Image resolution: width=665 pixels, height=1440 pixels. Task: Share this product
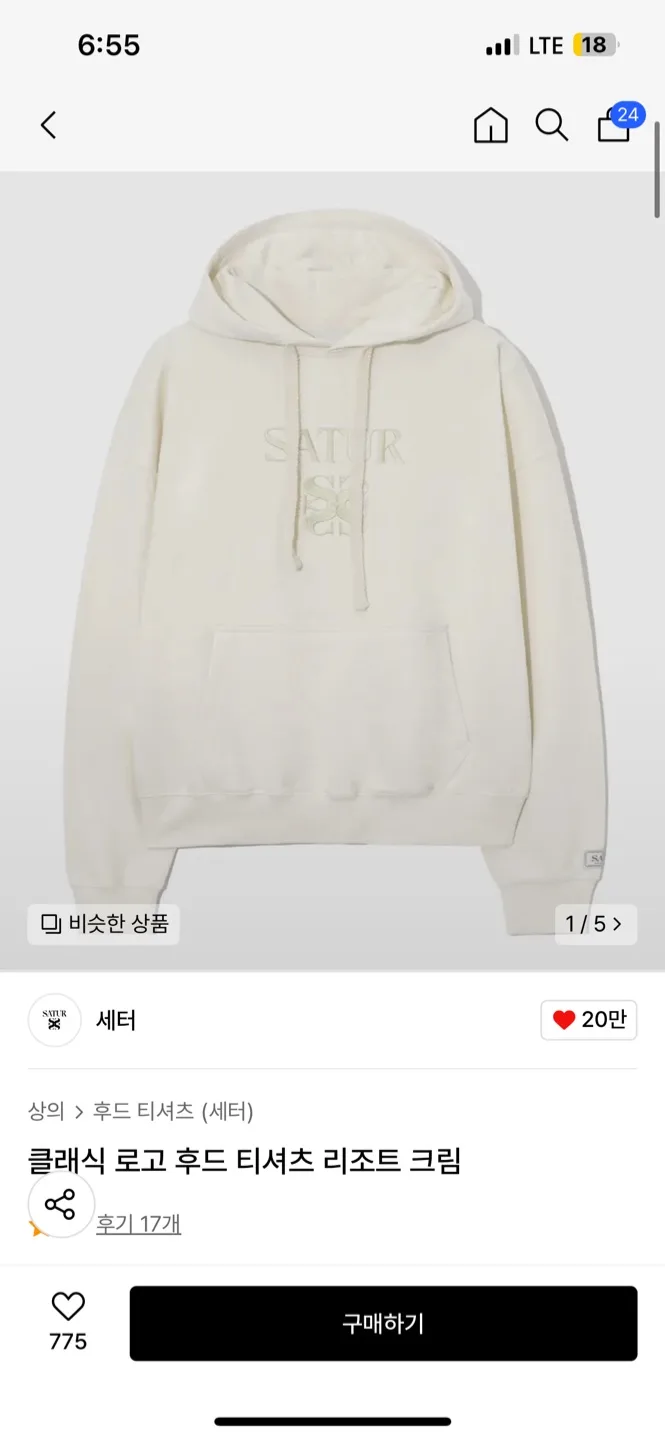click(x=61, y=1204)
